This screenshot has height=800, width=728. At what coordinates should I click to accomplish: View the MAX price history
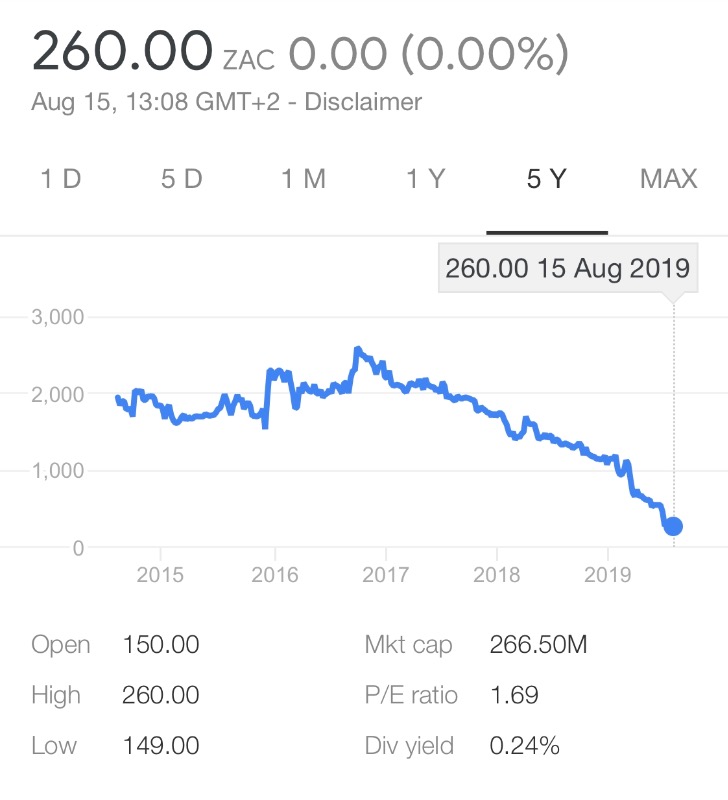(x=668, y=180)
